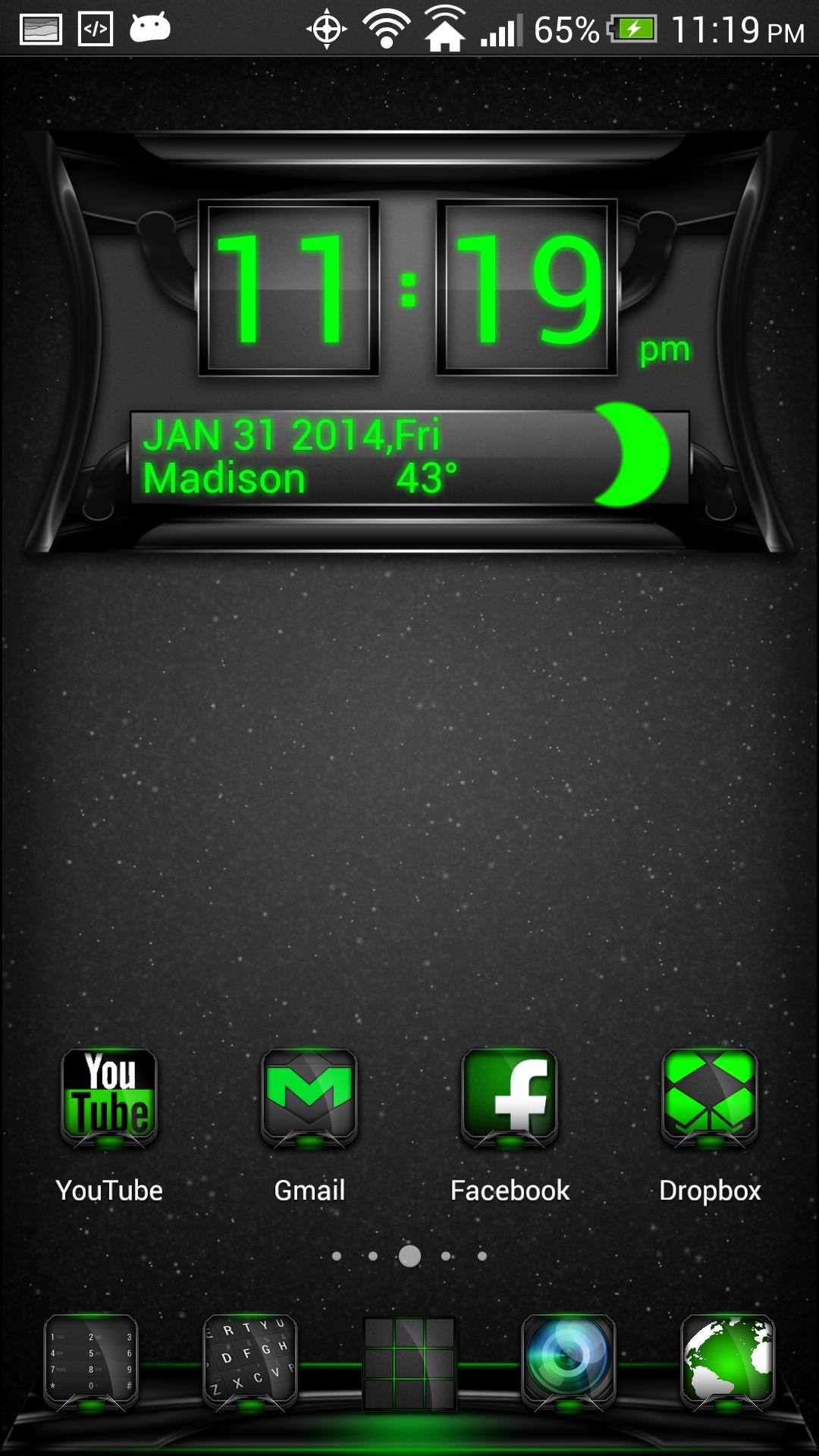
Task: Open the globe browser icon
Action: 728,1362
